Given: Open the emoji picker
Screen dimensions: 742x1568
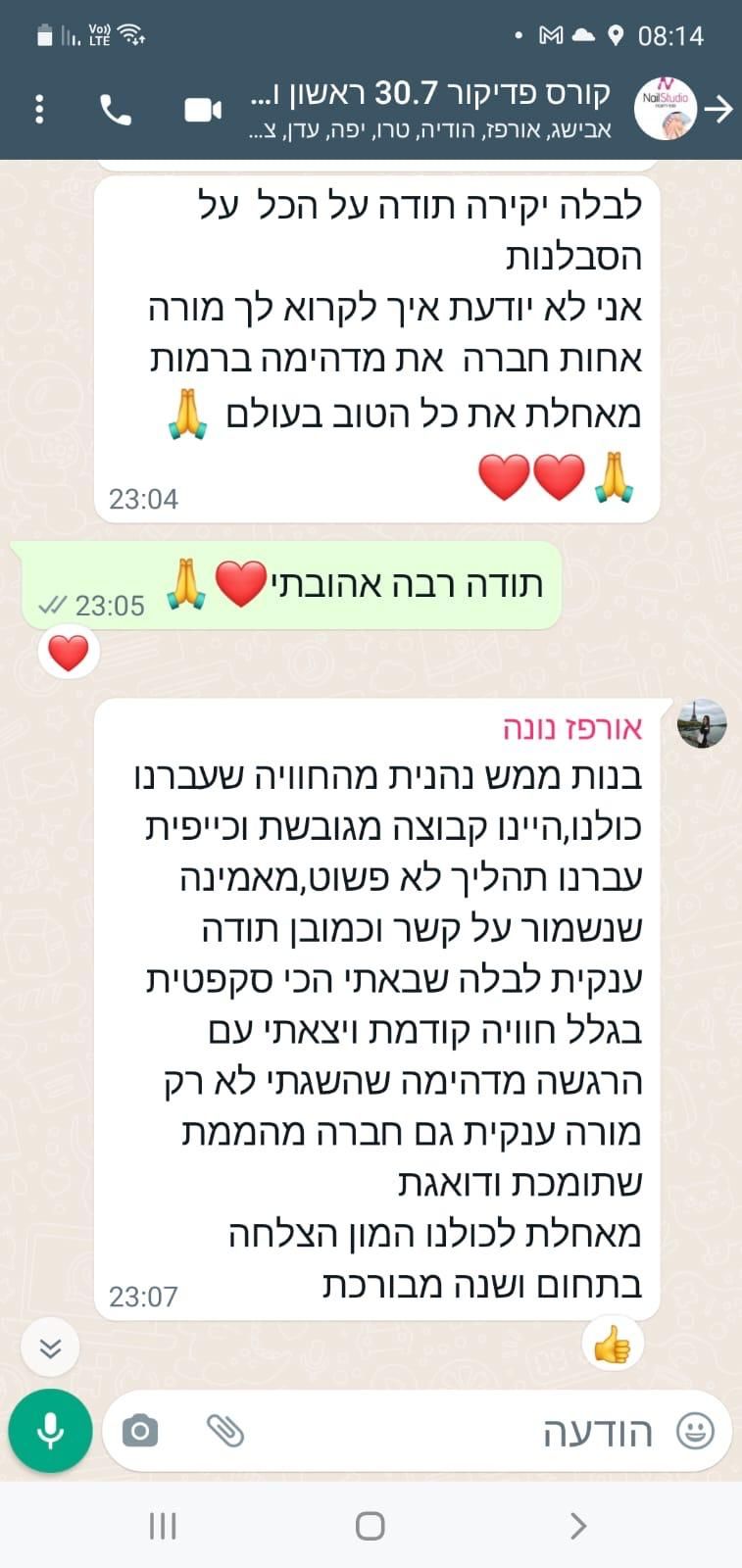Looking at the screenshot, I should (695, 1432).
